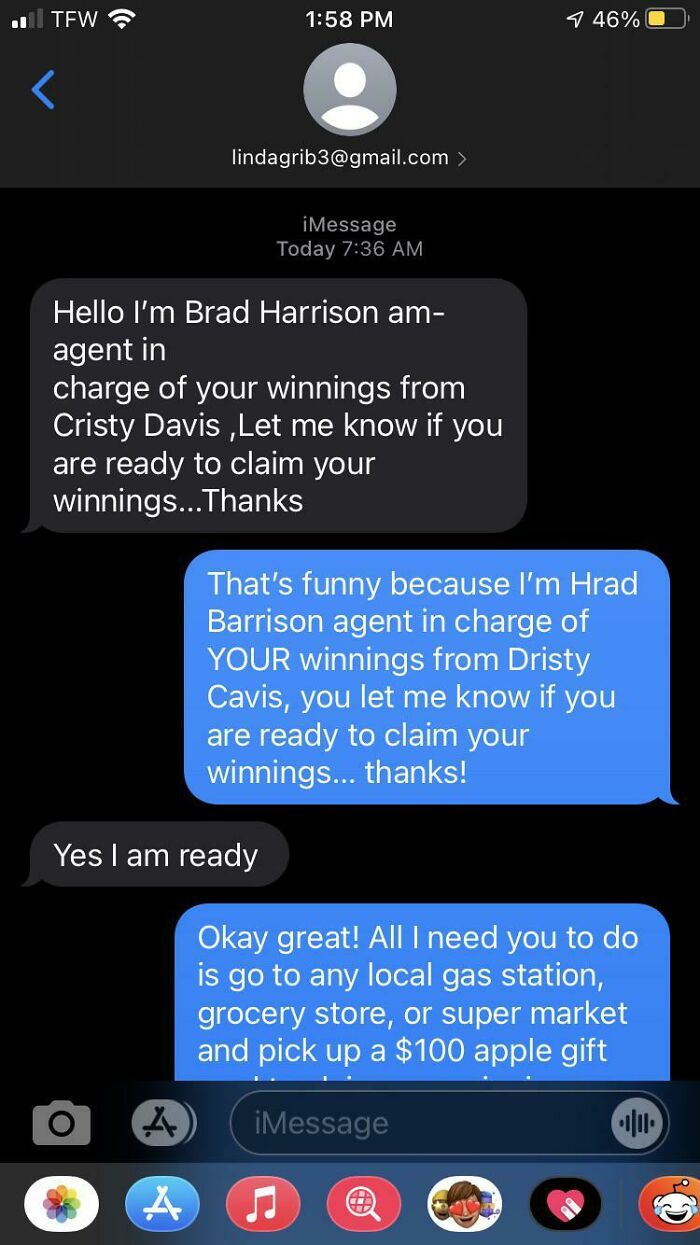Open the #images search app

[363, 1204]
